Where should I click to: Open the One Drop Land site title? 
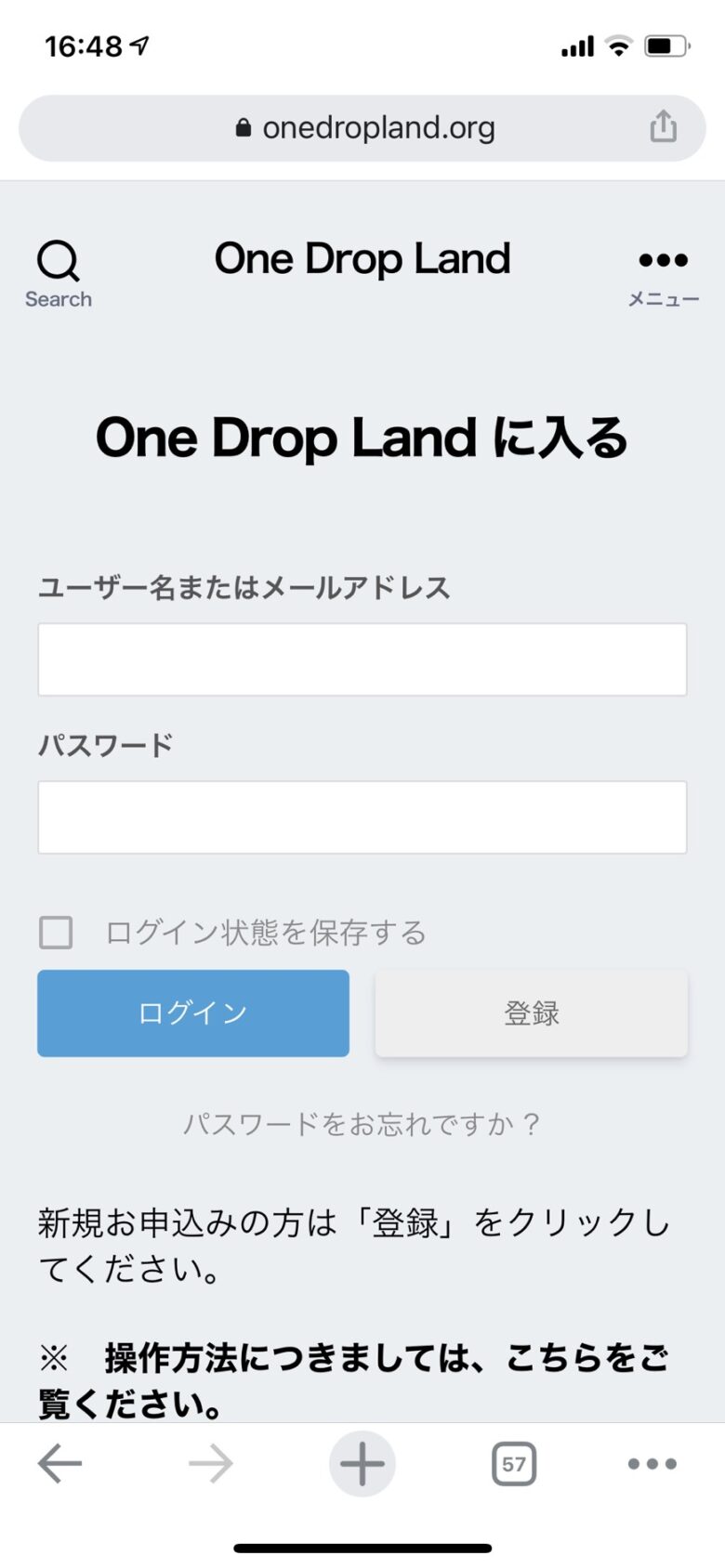pyautogui.click(x=362, y=259)
